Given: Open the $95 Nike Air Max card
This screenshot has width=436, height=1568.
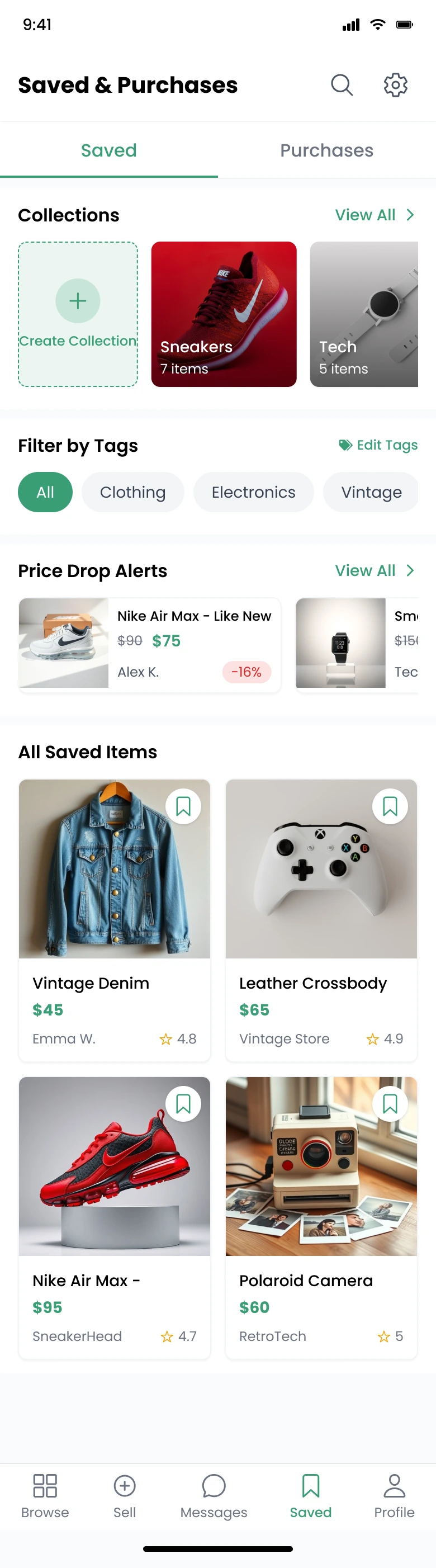Looking at the screenshot, I should point(115,1217).
